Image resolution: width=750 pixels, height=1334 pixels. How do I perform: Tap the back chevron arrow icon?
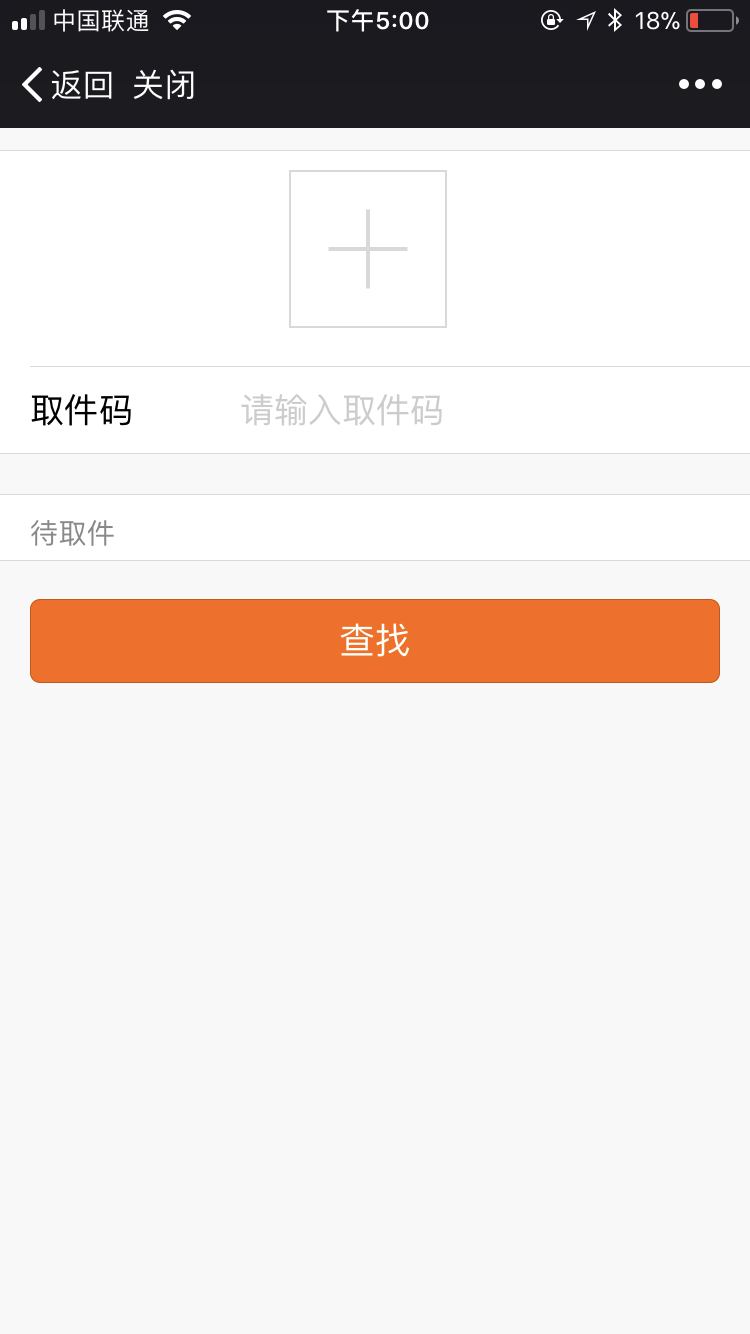[x=30, y=84]
